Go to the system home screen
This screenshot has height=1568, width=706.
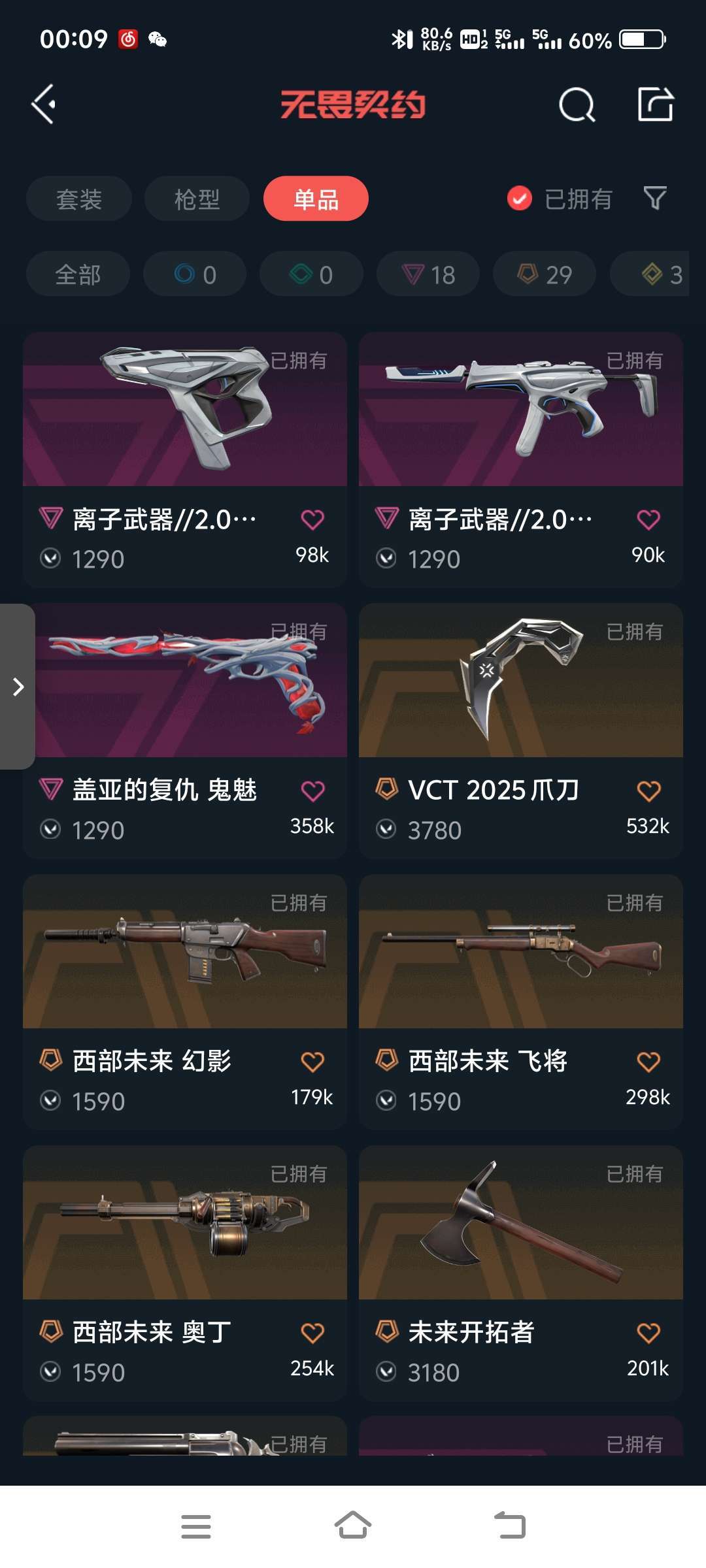[353, 1526]
